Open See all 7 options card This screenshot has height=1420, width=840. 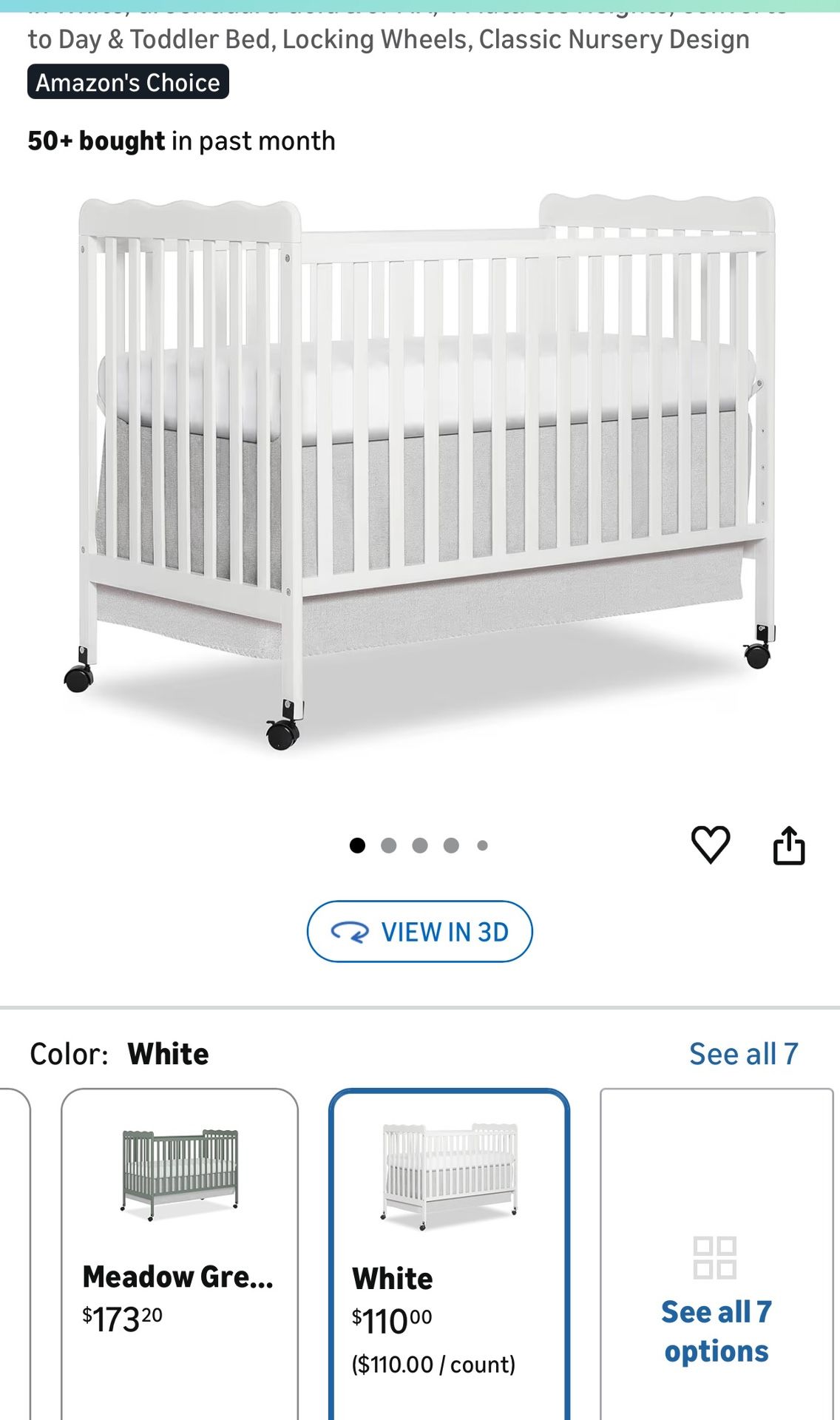pos(716,1302)
